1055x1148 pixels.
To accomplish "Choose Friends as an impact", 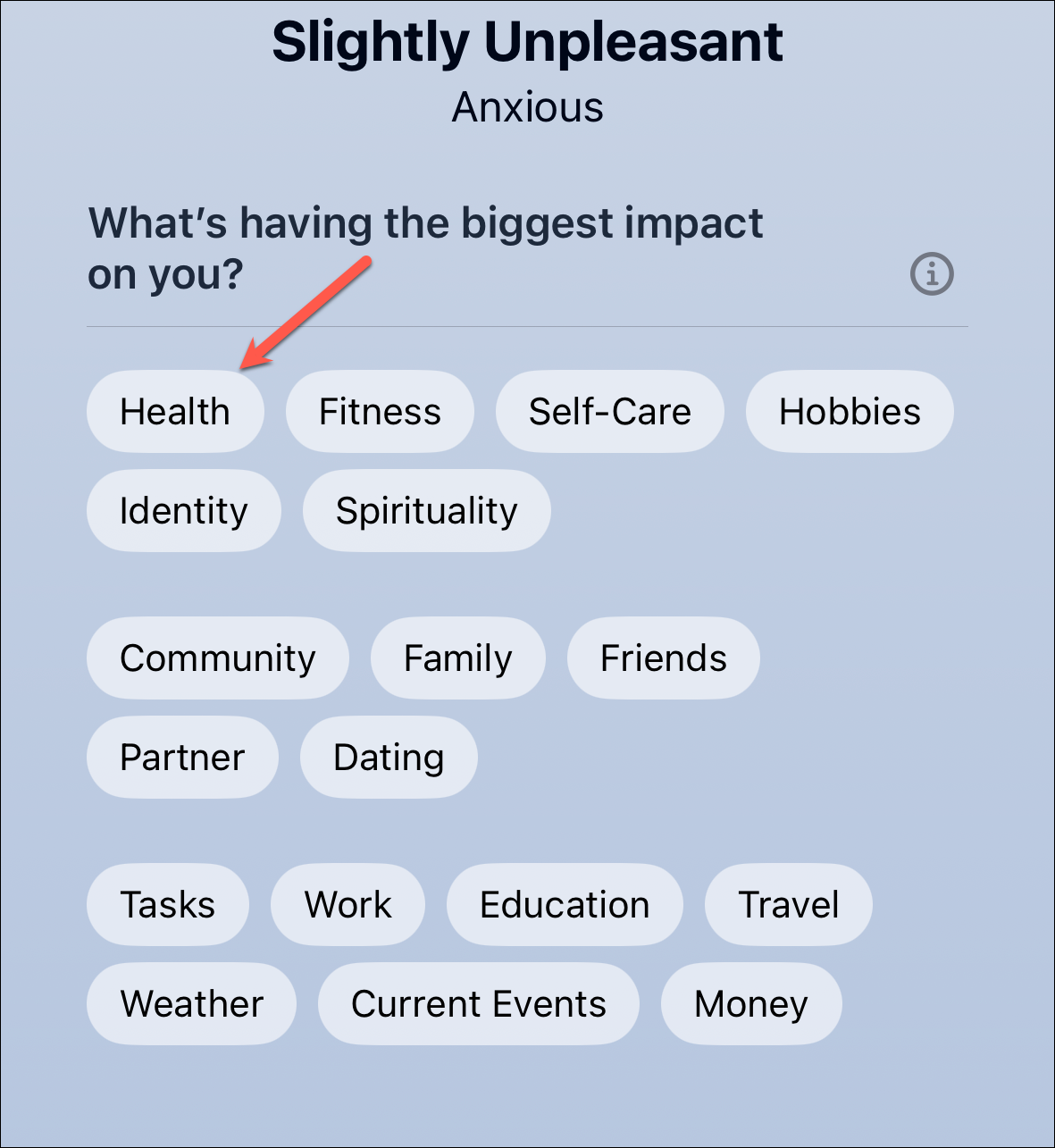I will coord(663,658).
